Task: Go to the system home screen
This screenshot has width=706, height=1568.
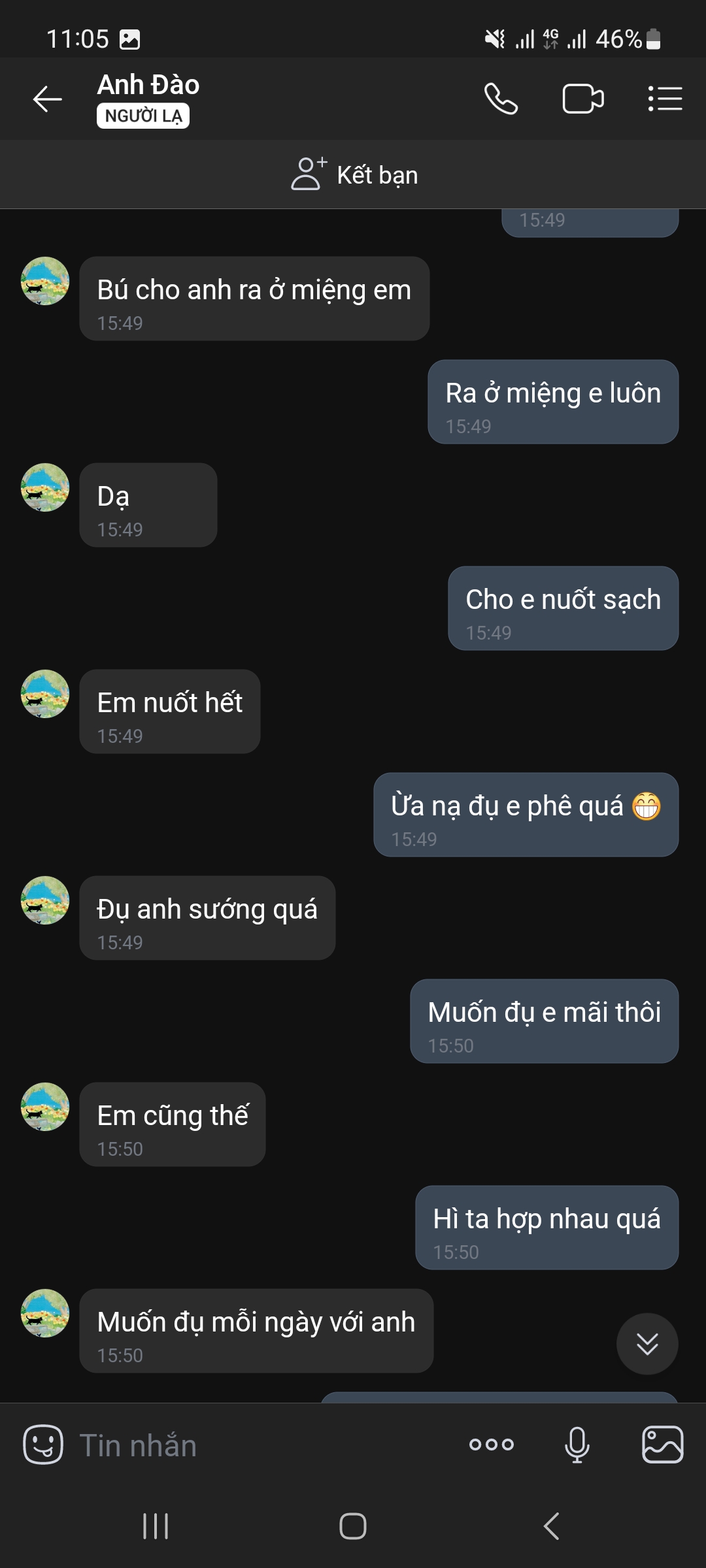Action: [353, 1526]
